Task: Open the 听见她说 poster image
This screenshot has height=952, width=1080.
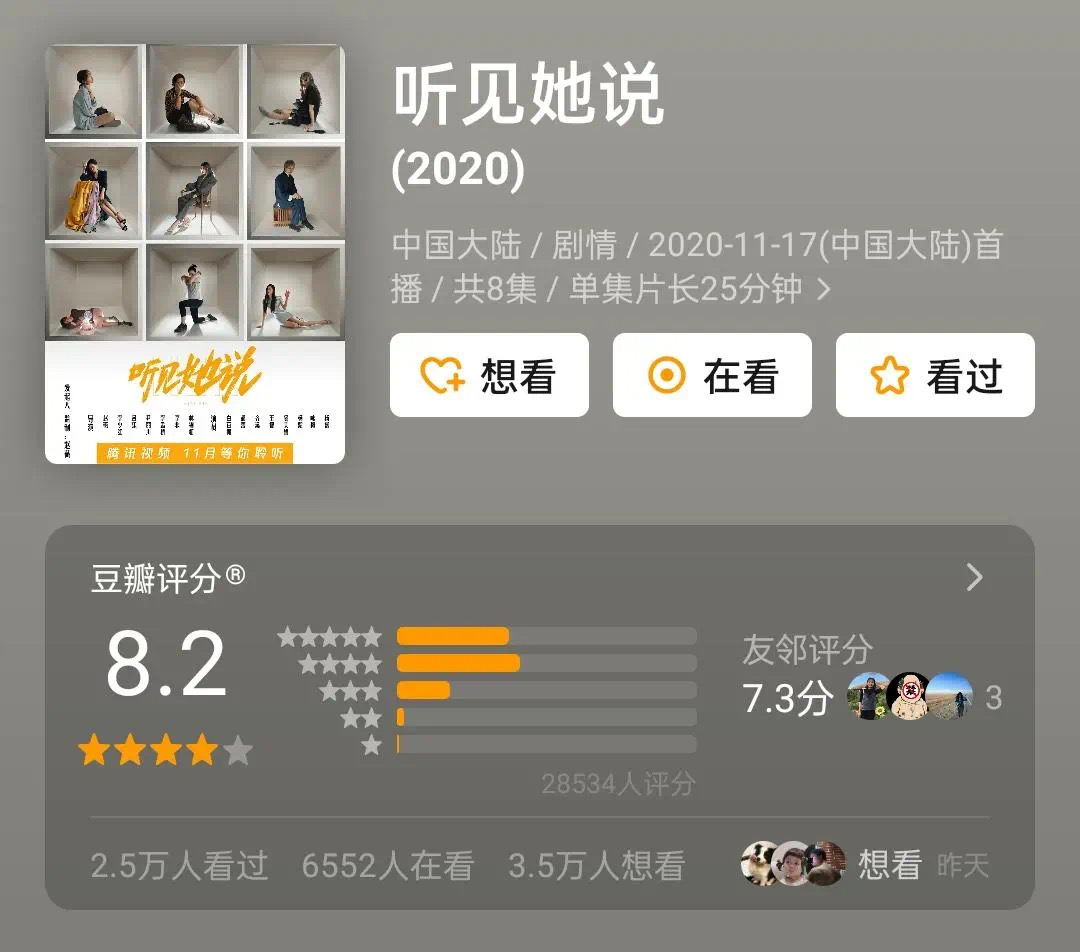Action: tap(195, 254)
